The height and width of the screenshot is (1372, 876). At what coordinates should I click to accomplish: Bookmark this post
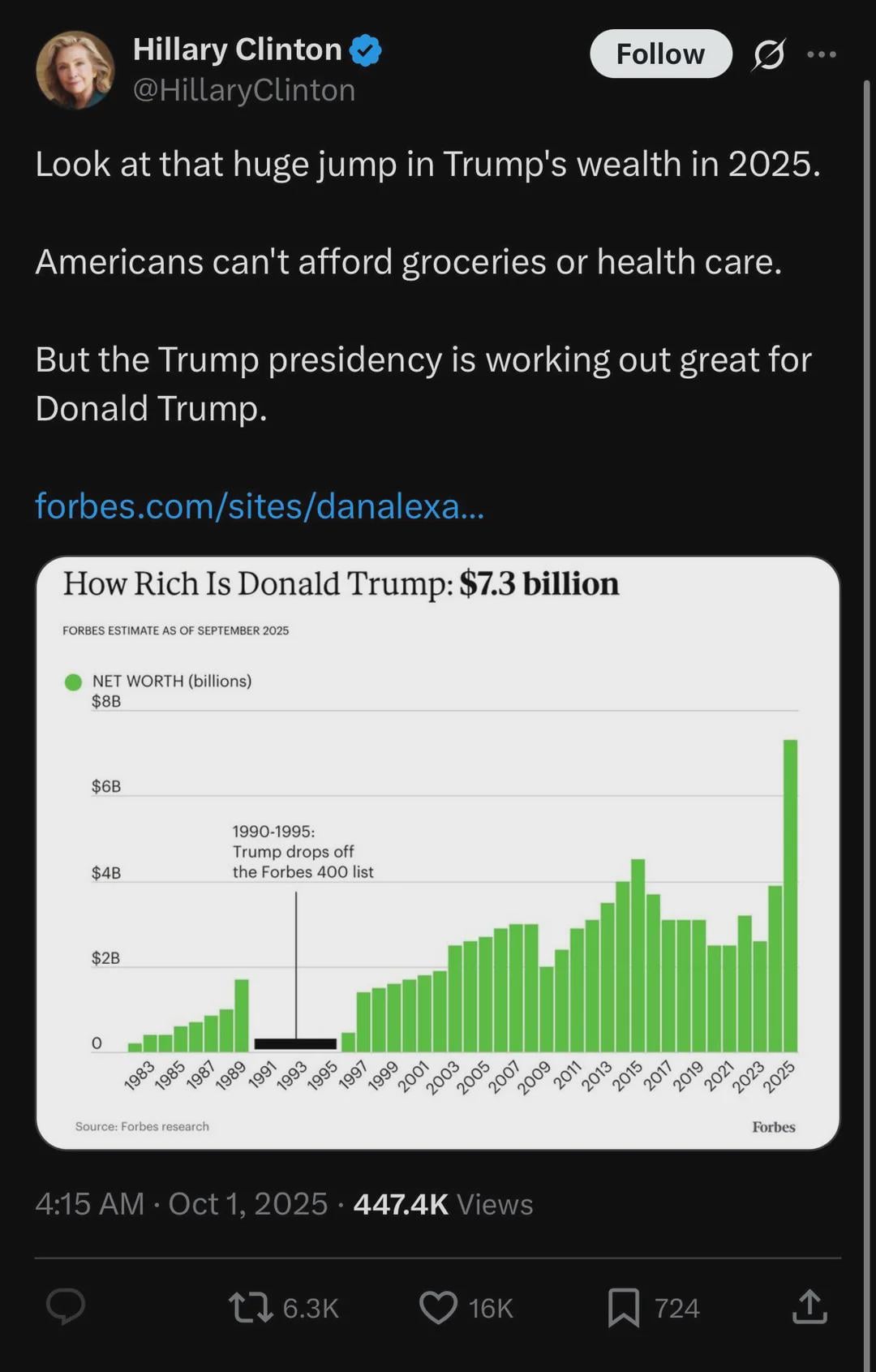624,1307
